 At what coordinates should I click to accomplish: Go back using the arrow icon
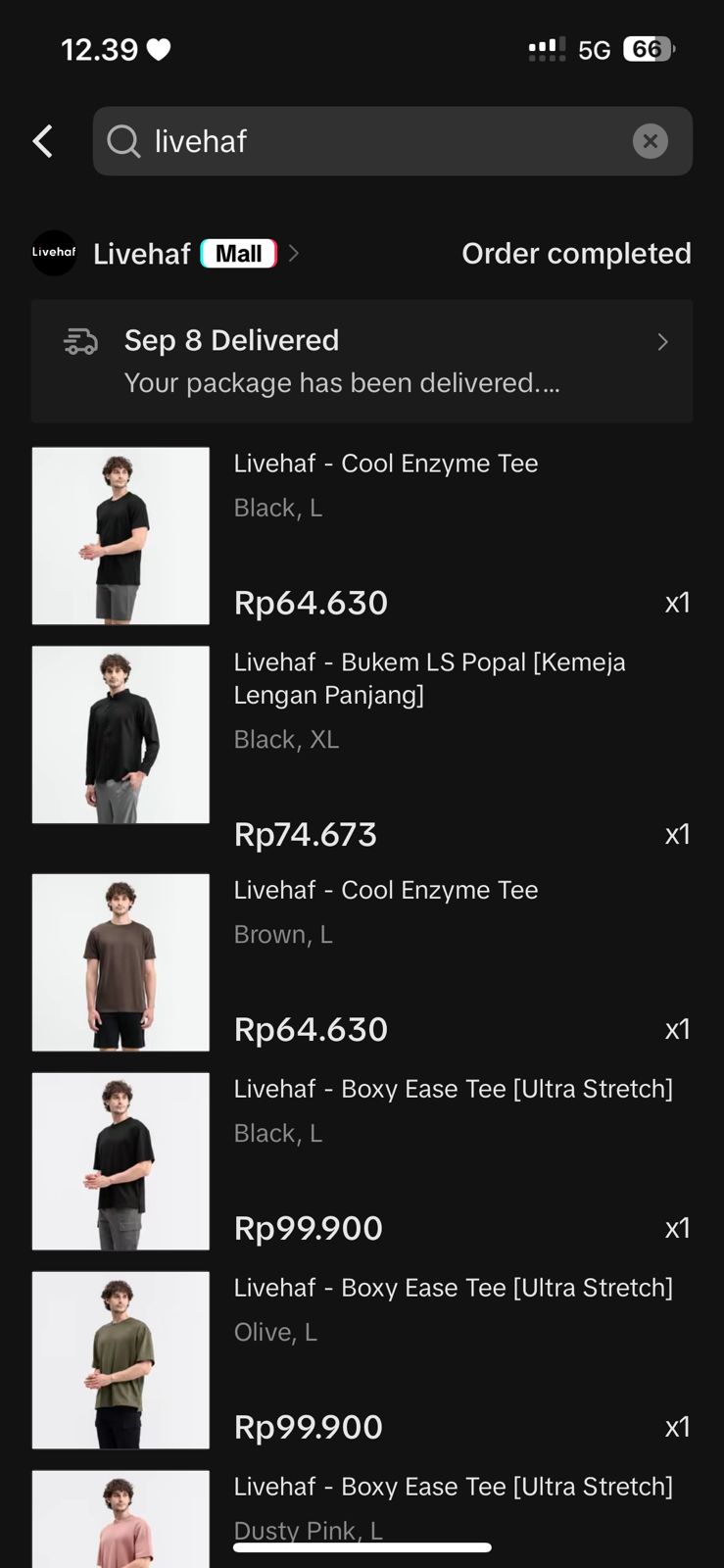(43, 141)
